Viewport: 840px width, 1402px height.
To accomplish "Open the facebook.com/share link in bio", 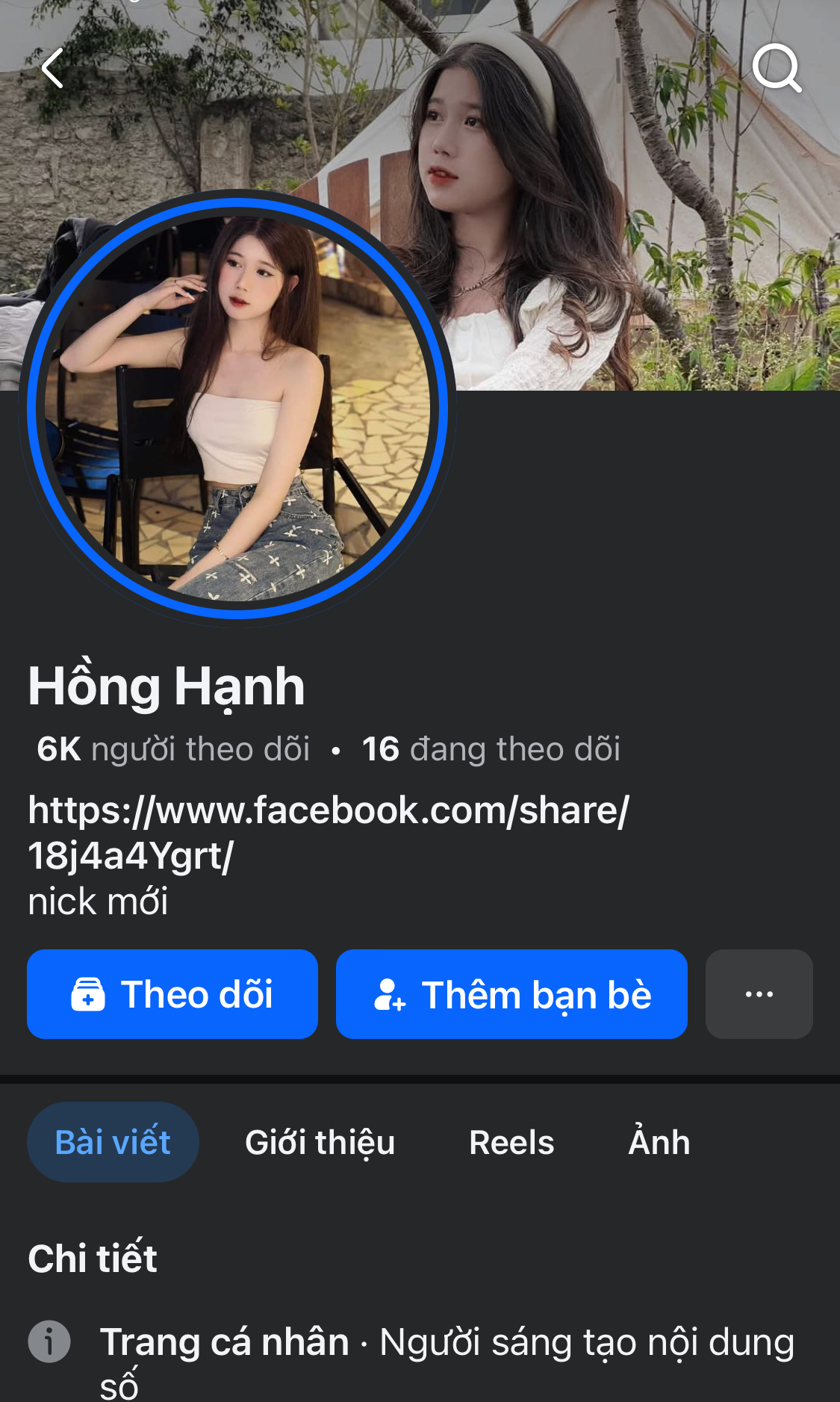I will tap(329, 832).
